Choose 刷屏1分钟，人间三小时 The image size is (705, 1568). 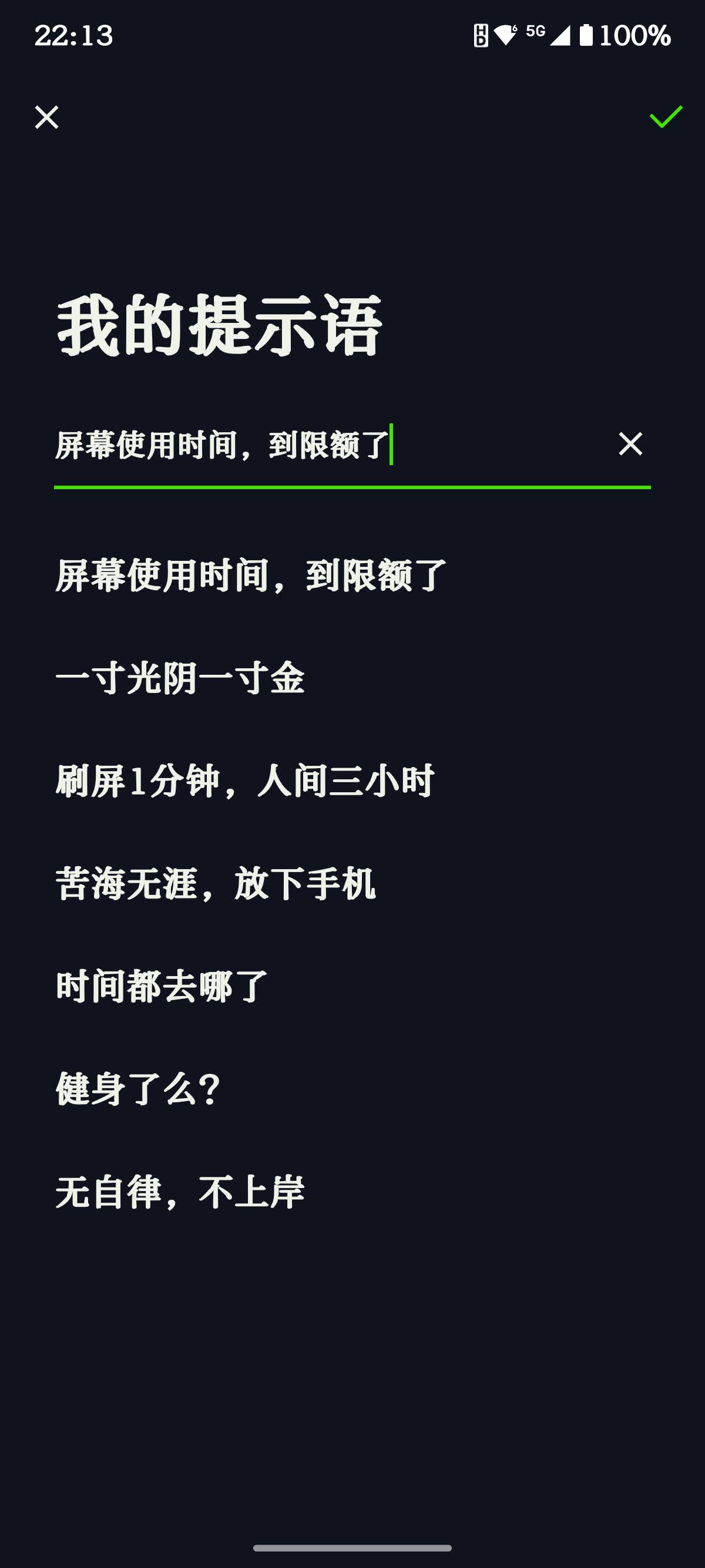245,781
